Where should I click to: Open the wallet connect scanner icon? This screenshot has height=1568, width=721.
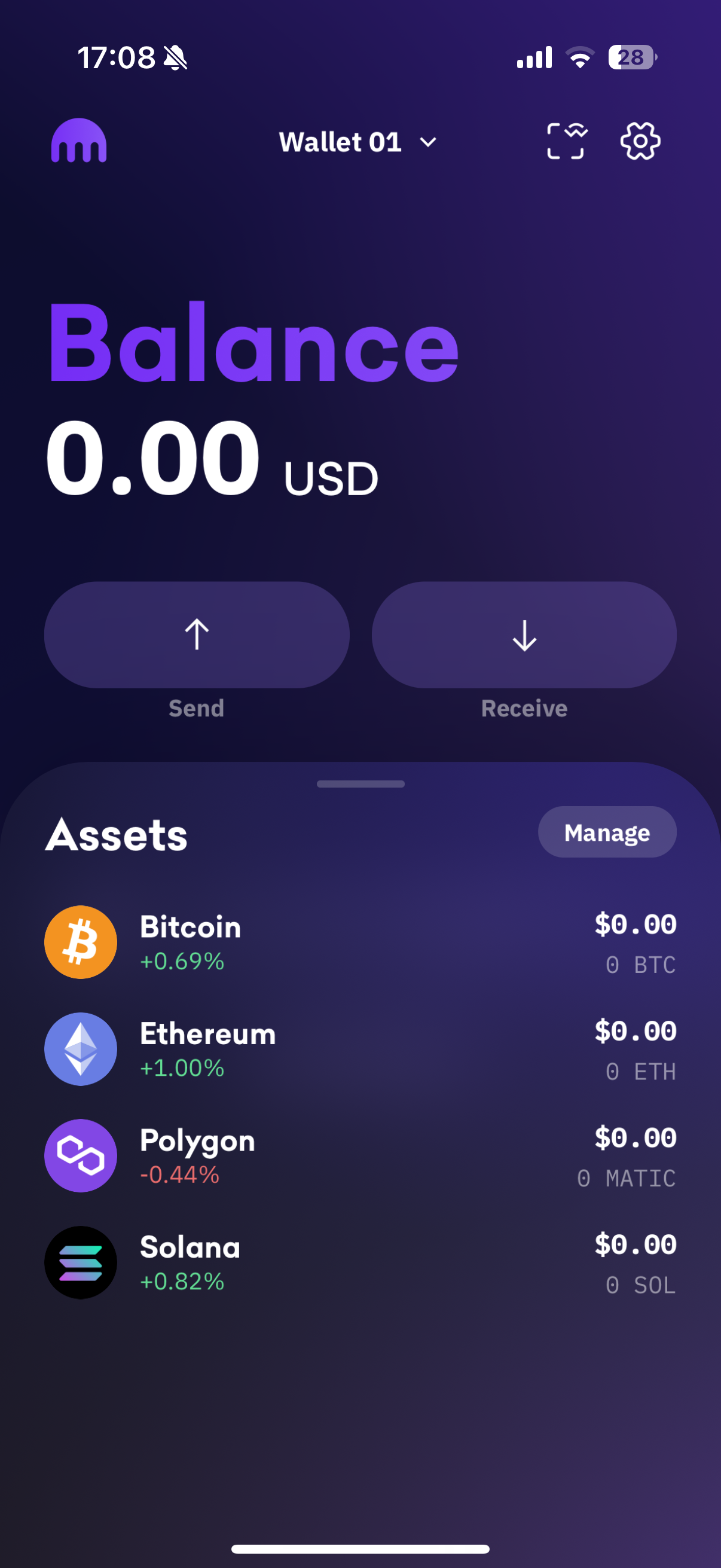point(566,141)
